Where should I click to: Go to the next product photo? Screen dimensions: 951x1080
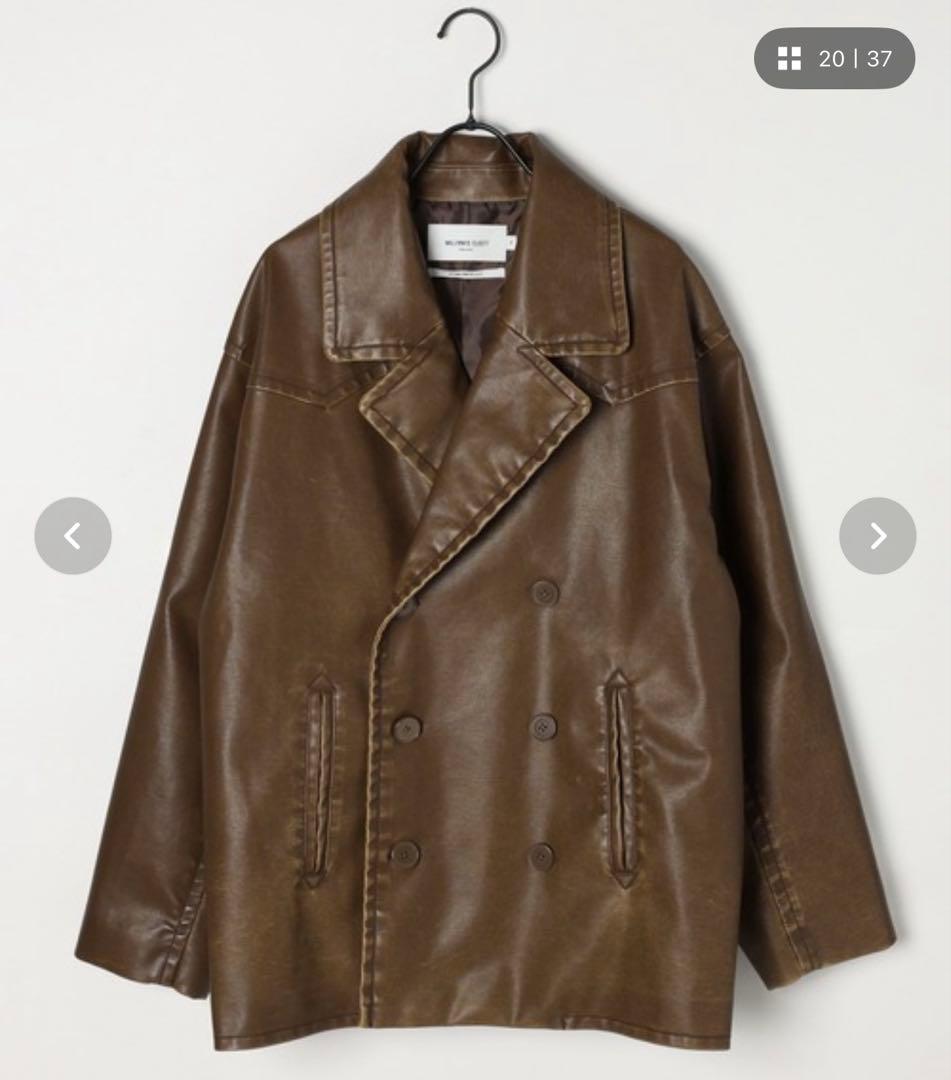877,536
